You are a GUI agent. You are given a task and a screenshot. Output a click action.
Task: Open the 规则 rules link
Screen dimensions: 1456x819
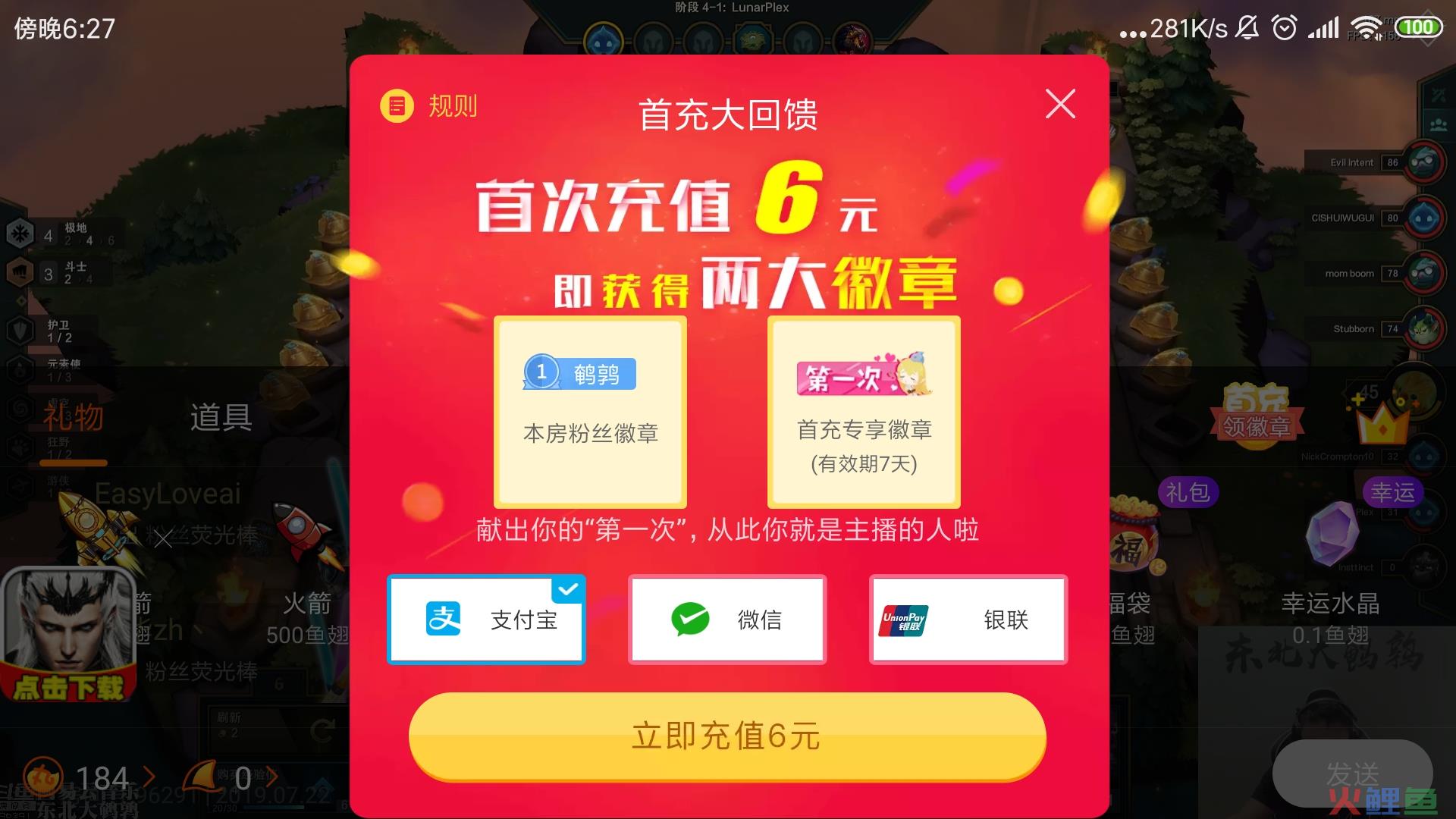click(x=430, y=106)
